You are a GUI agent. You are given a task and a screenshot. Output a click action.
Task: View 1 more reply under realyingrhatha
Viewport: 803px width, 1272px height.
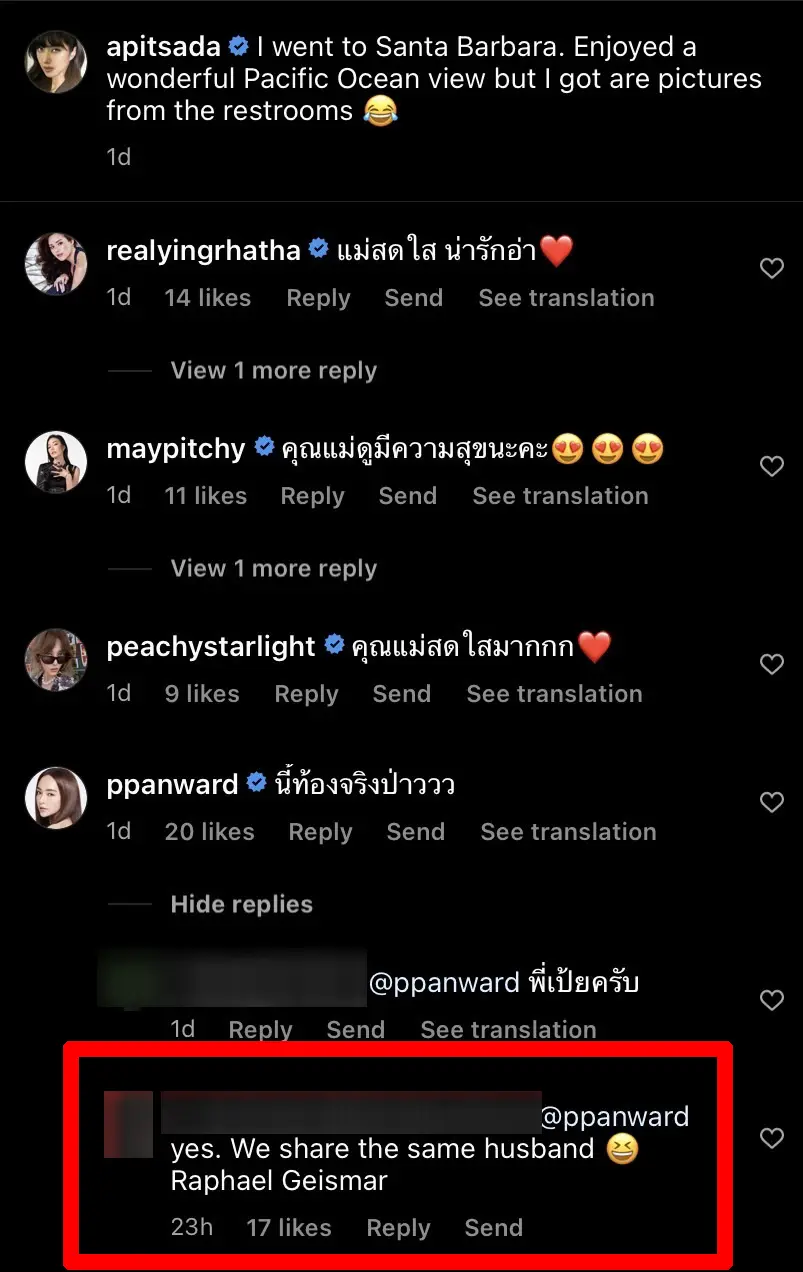pos(273,371)
